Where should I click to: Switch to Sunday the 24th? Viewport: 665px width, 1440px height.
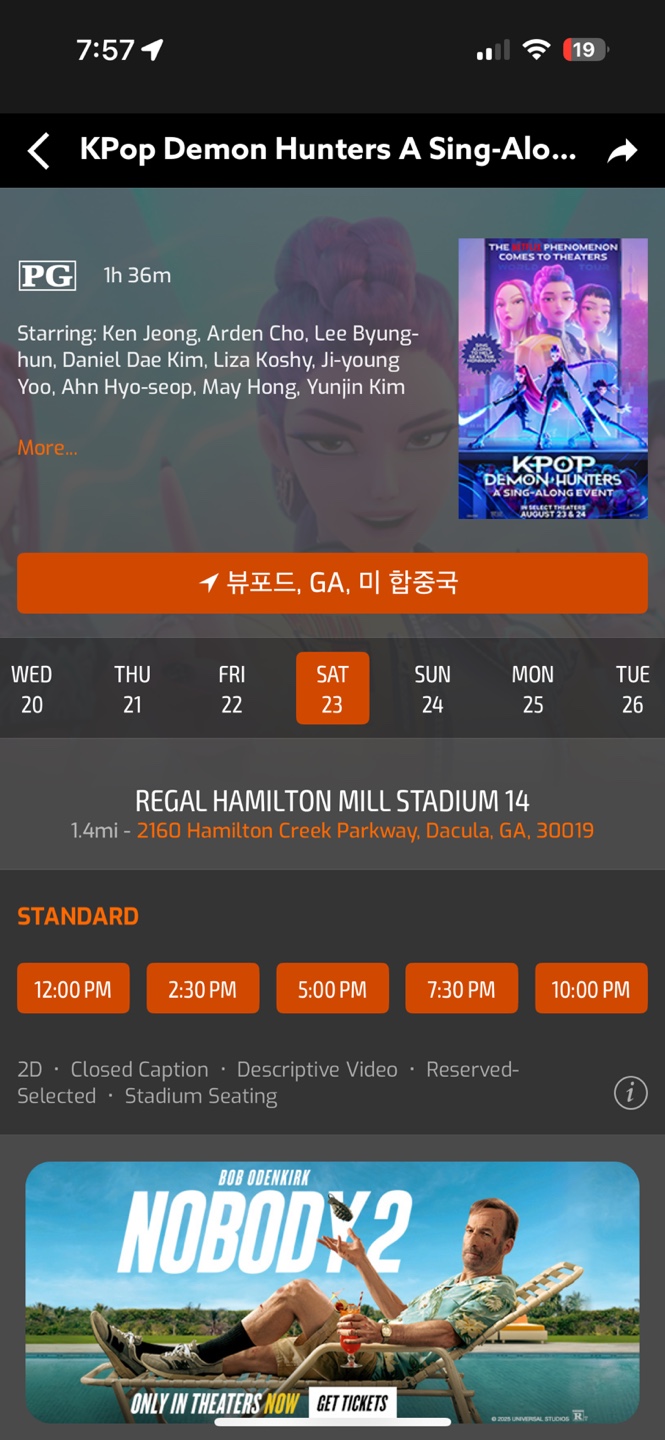pyautogui.click(x=432, y=689)
